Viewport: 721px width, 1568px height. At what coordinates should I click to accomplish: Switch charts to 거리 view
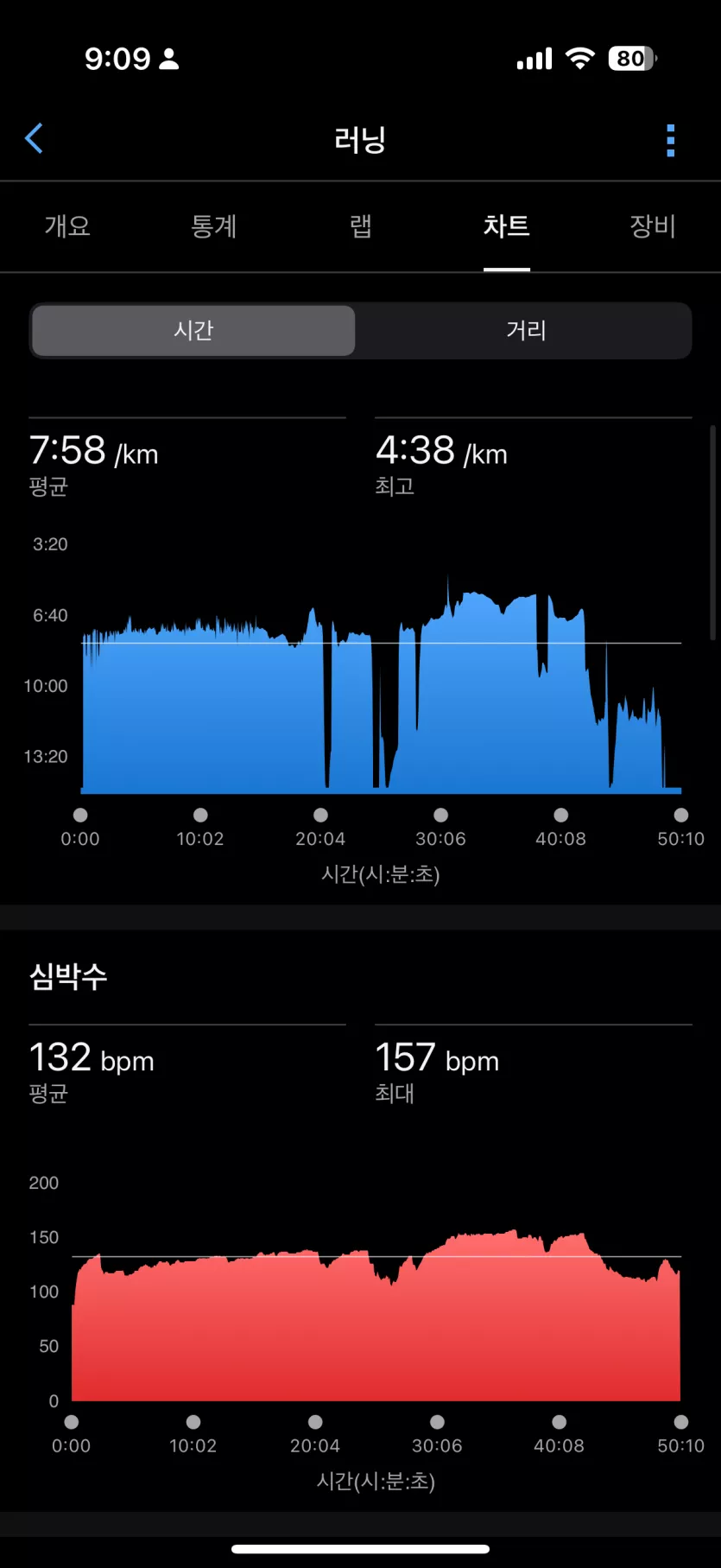(x=525, y=330)
